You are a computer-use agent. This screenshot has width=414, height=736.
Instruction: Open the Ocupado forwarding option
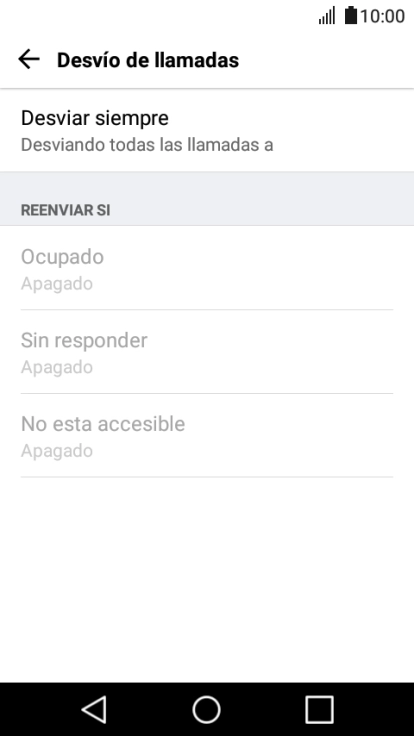point(207,268)
